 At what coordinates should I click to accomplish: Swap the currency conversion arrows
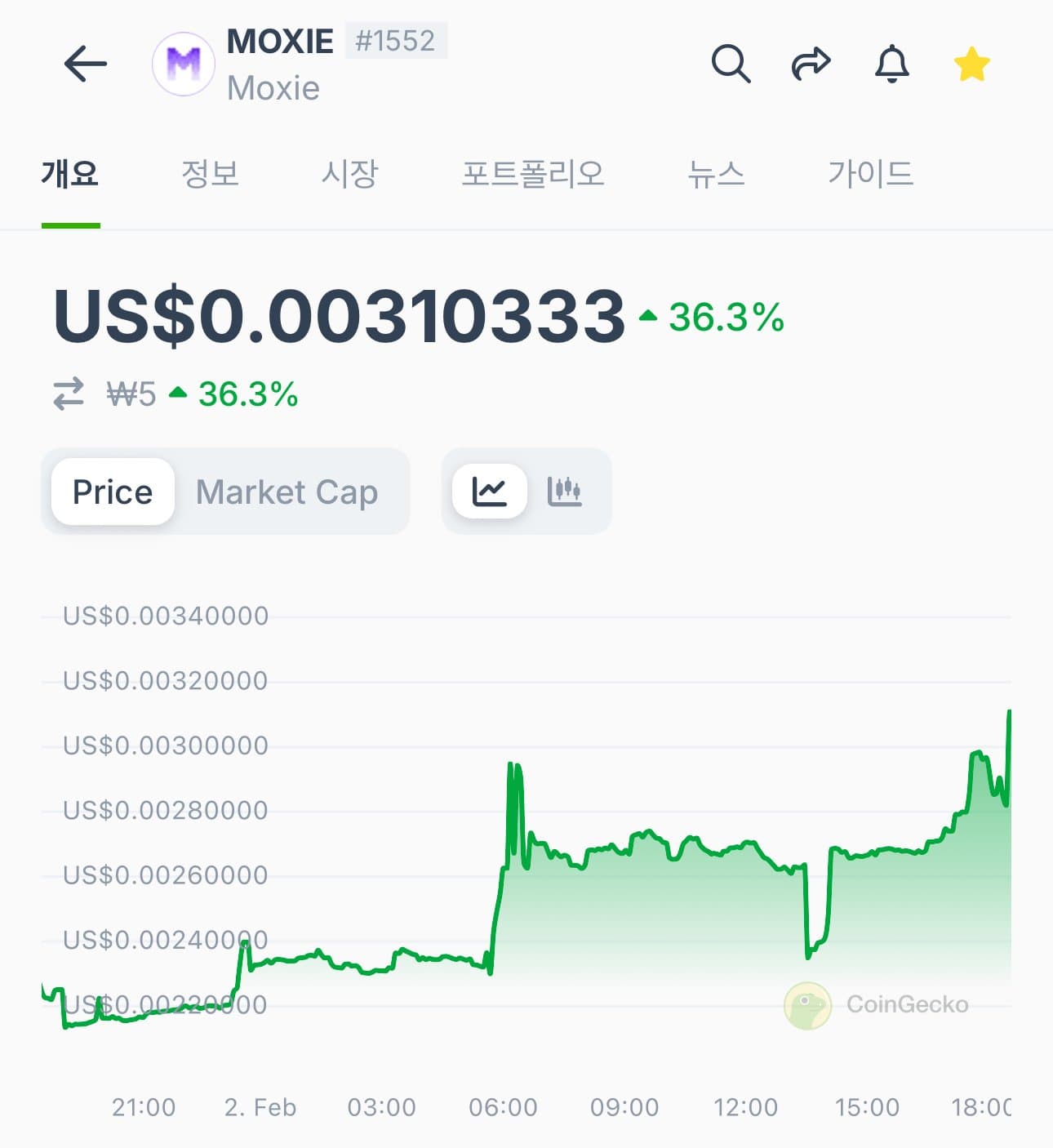point(69,394)
